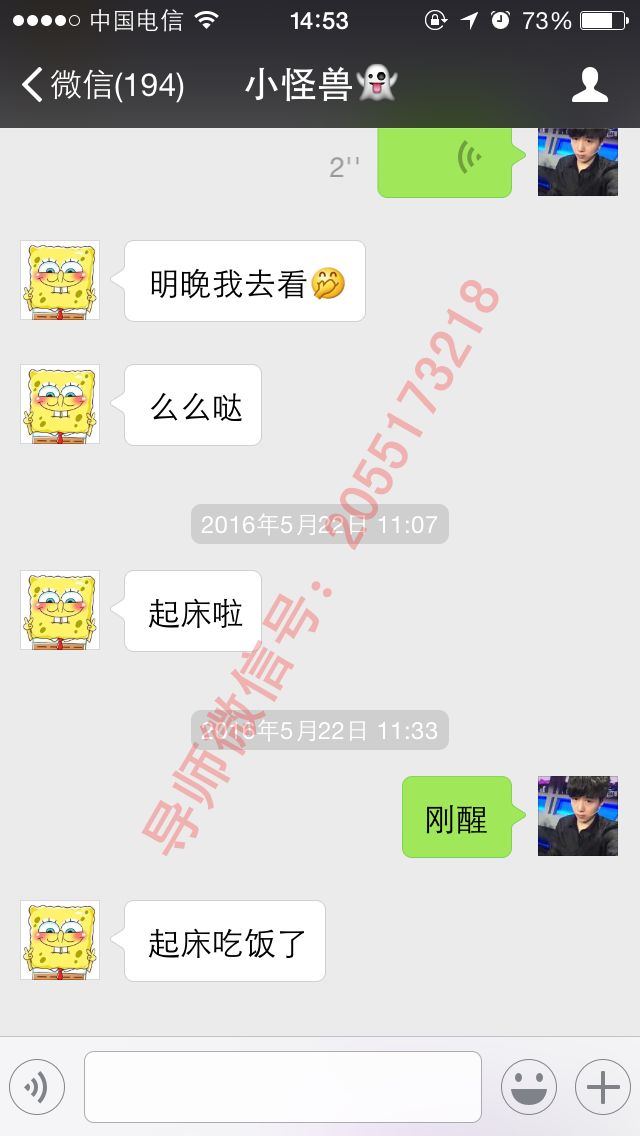Switch to voice input mode
Viewport: 640px width, 1136px height.
pyautogui.click(x=37, y=1087)
